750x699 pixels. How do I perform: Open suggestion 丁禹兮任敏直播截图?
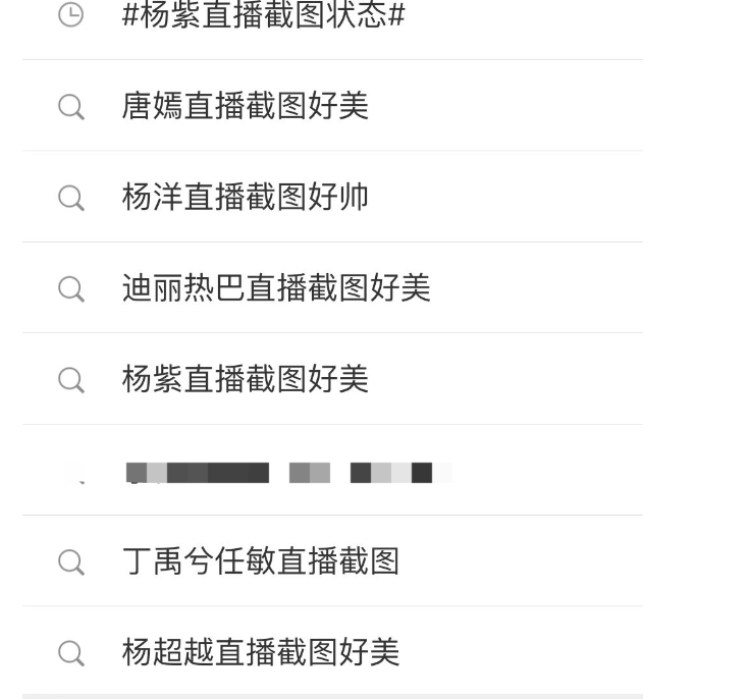(260, 562)
